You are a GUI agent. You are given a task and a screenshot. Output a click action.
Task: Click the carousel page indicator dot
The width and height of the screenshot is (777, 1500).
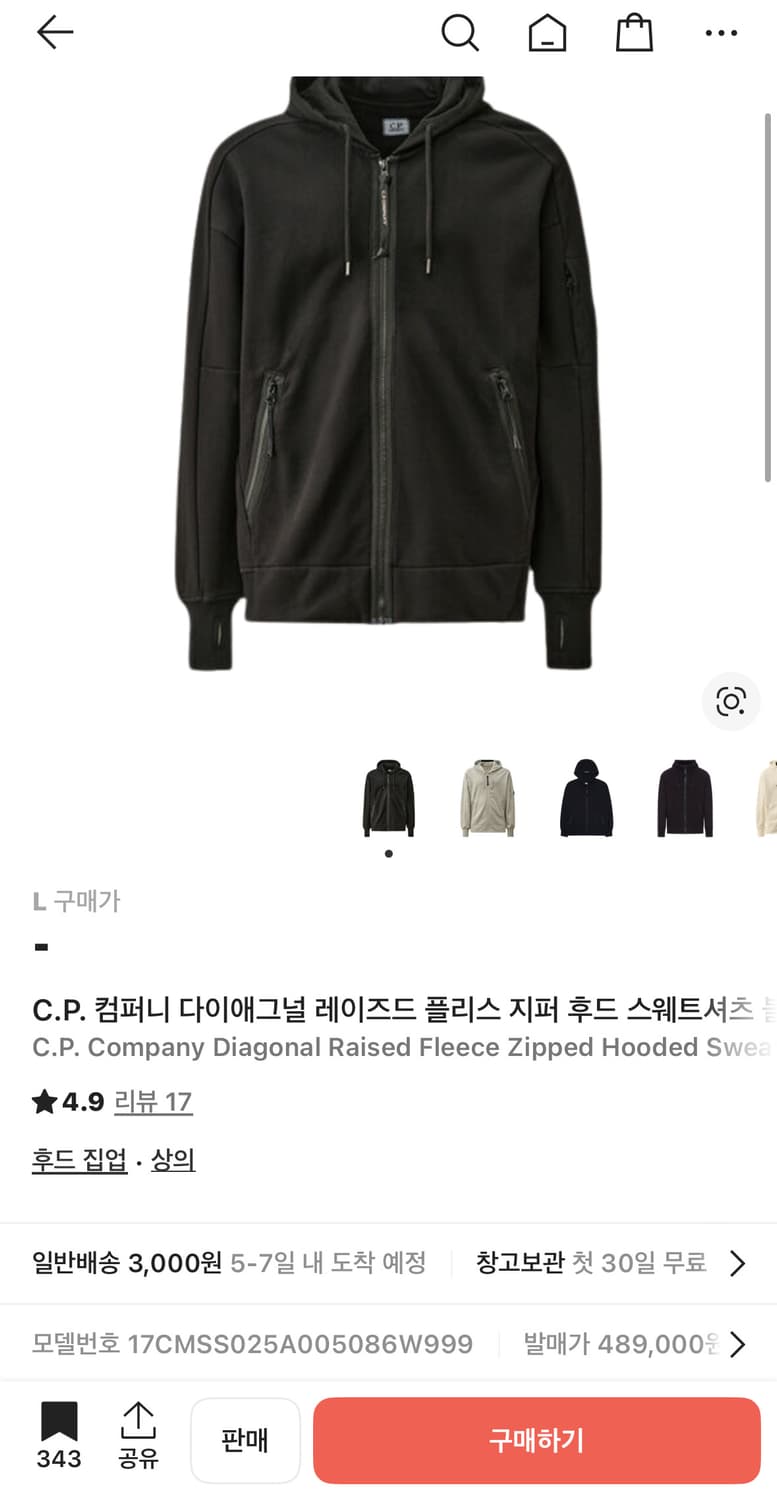point(389,852)
